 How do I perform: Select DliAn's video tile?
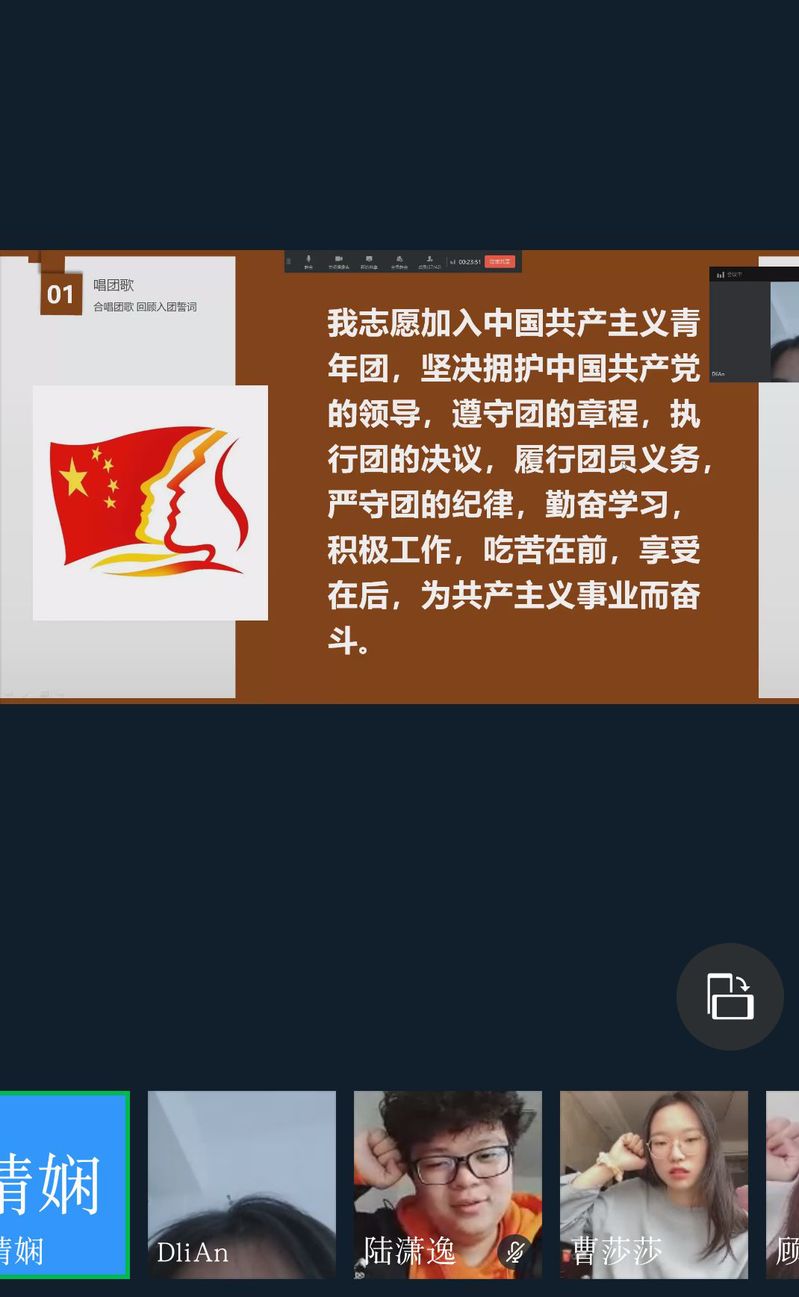pos(241,1184)
